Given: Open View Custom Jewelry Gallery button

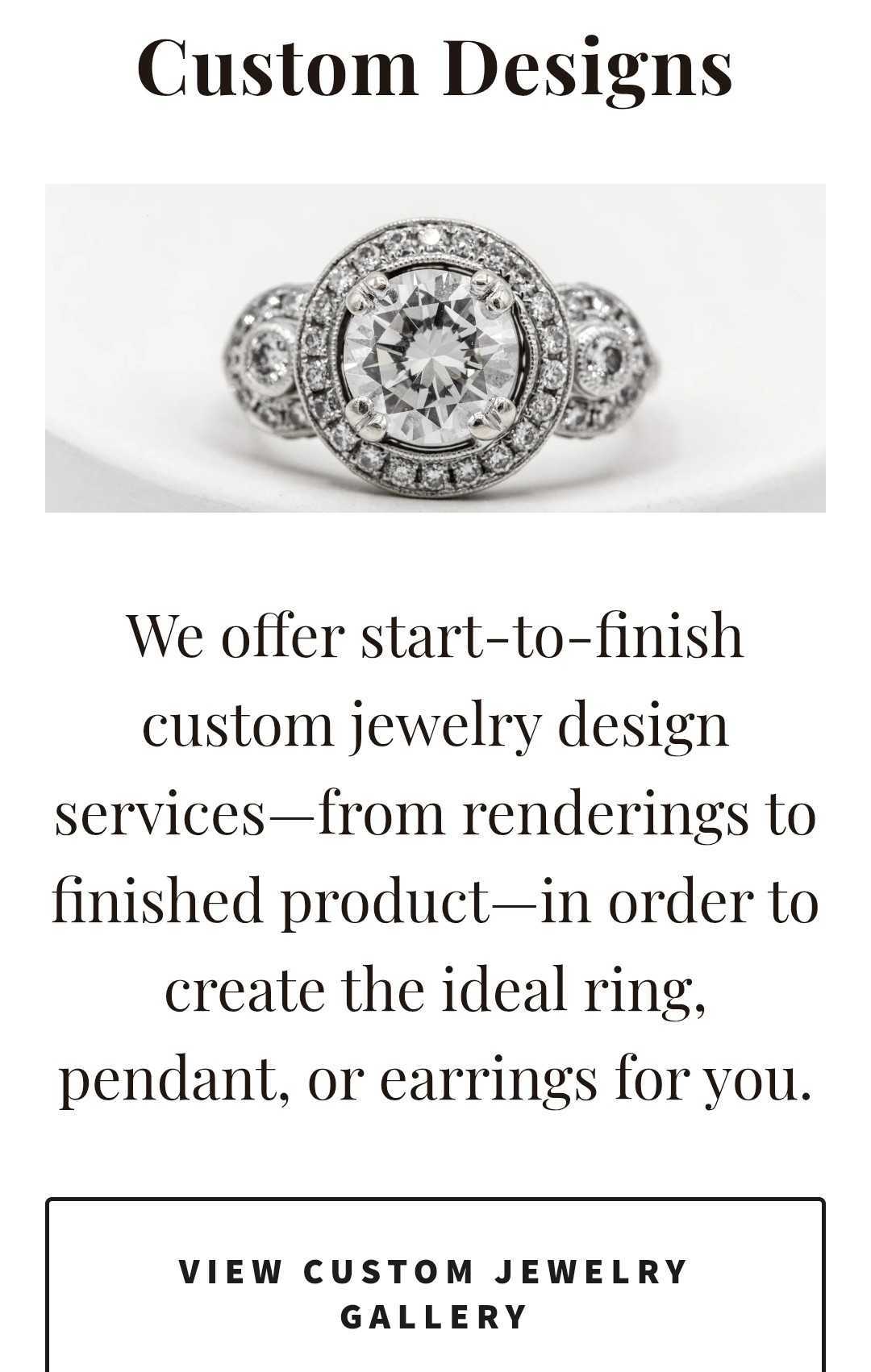Looking at the screenshot, I should [435, 1292].
